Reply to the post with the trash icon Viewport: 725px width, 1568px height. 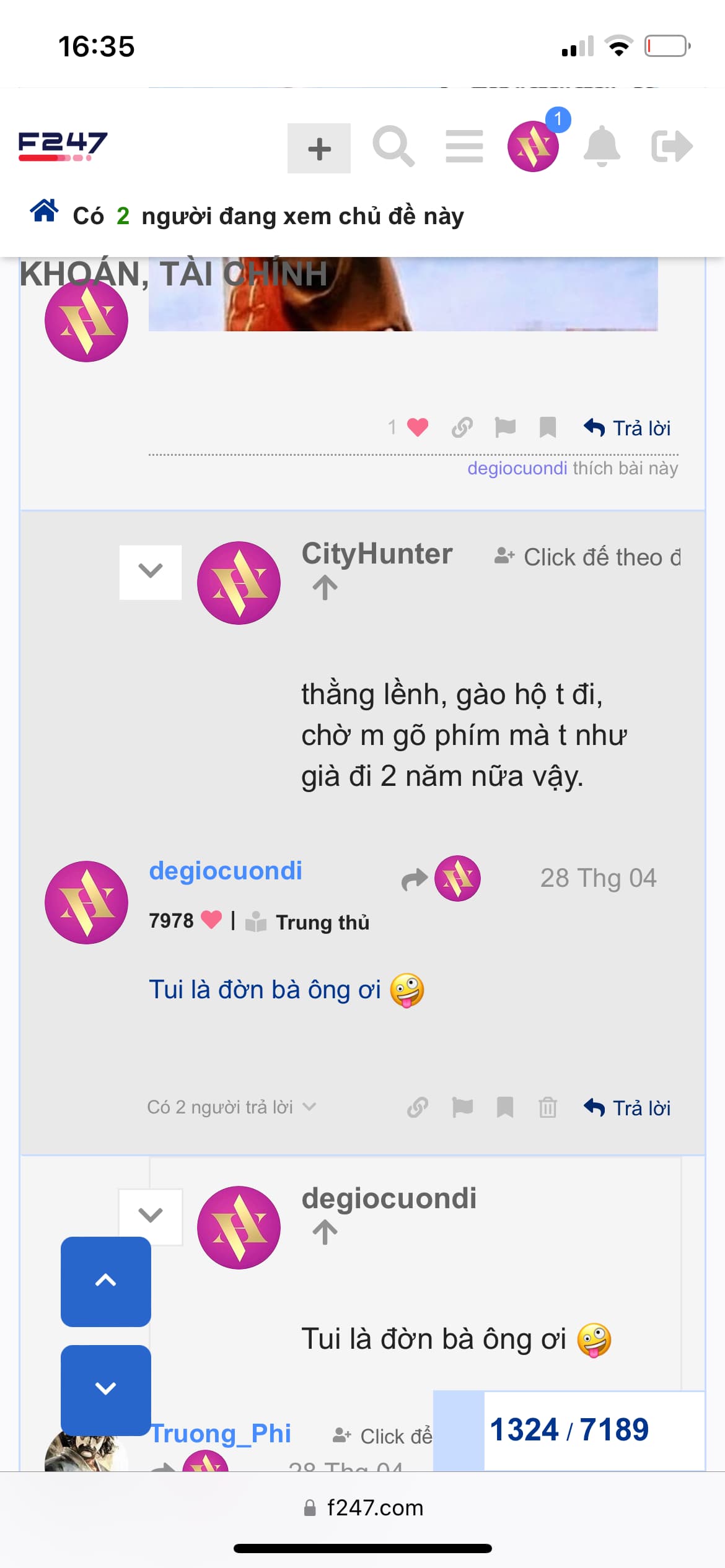(x=628, y=1107)
